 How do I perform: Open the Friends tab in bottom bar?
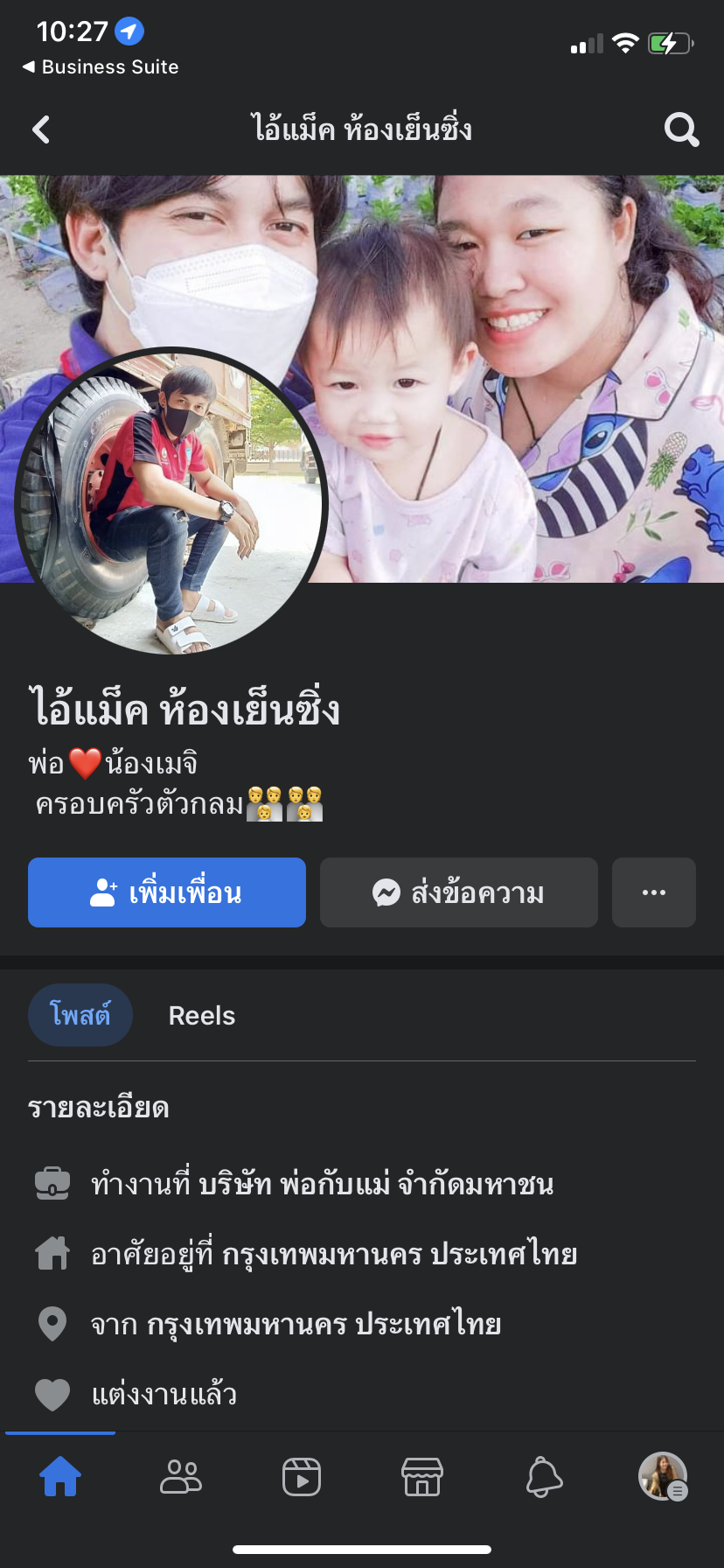pyautogui.click(x=181, y=1477)
